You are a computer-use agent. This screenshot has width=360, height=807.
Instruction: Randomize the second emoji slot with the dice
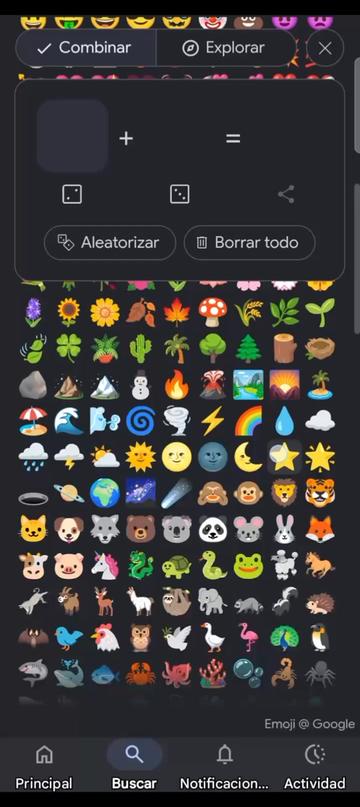pyautogui.click(x=180, y=195)
